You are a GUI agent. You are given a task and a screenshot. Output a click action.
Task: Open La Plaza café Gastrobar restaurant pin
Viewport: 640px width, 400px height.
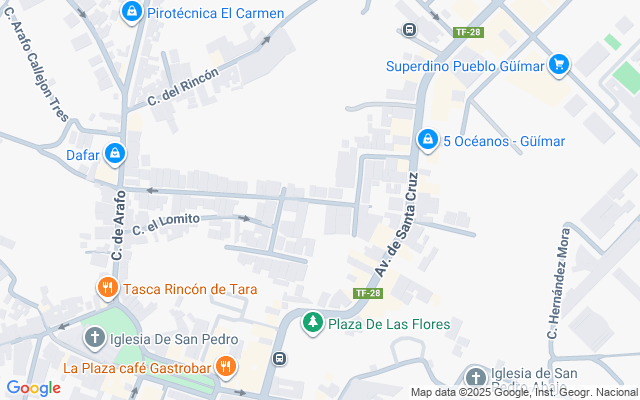coord(225,367)
